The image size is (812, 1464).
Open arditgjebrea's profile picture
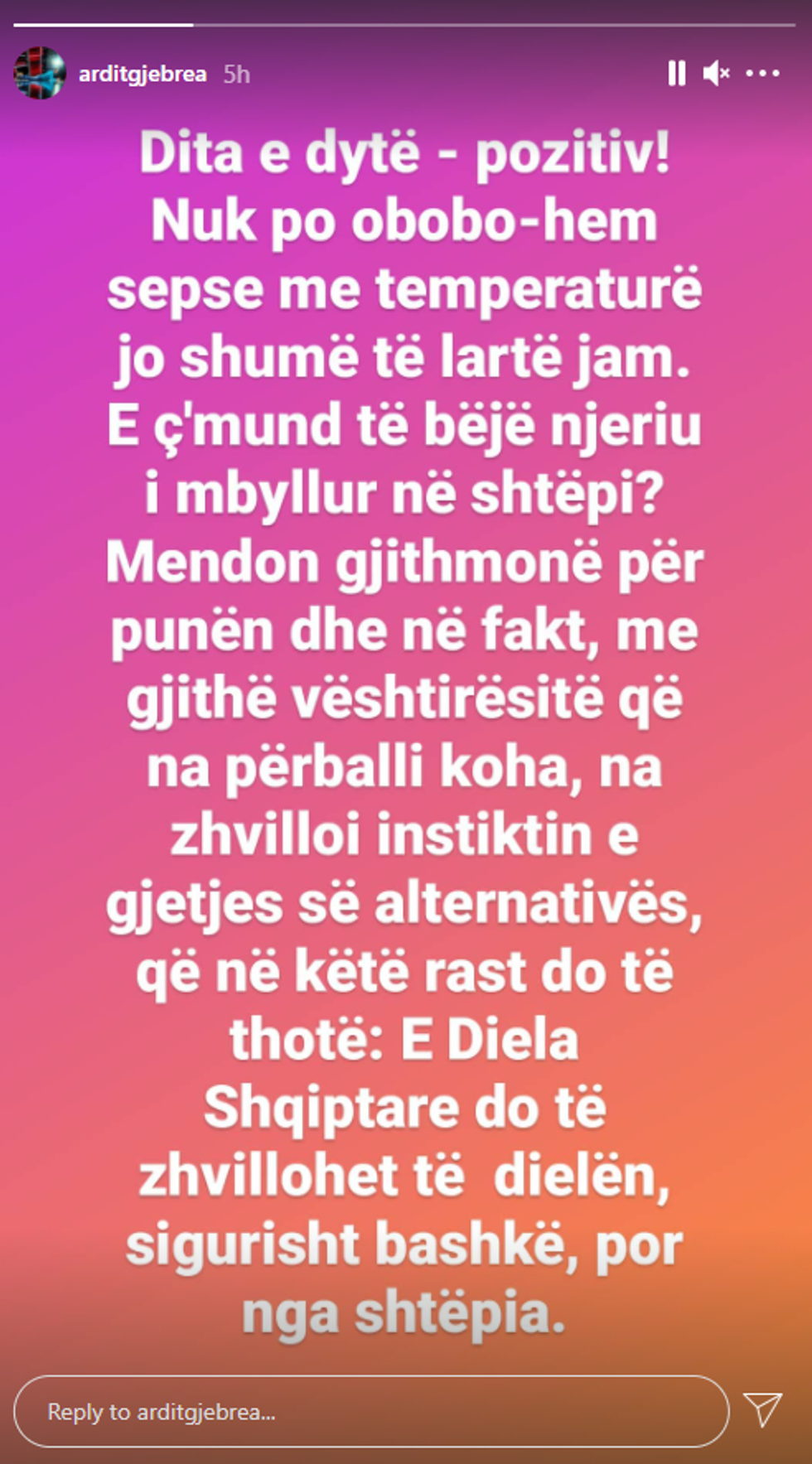(39, 74)
